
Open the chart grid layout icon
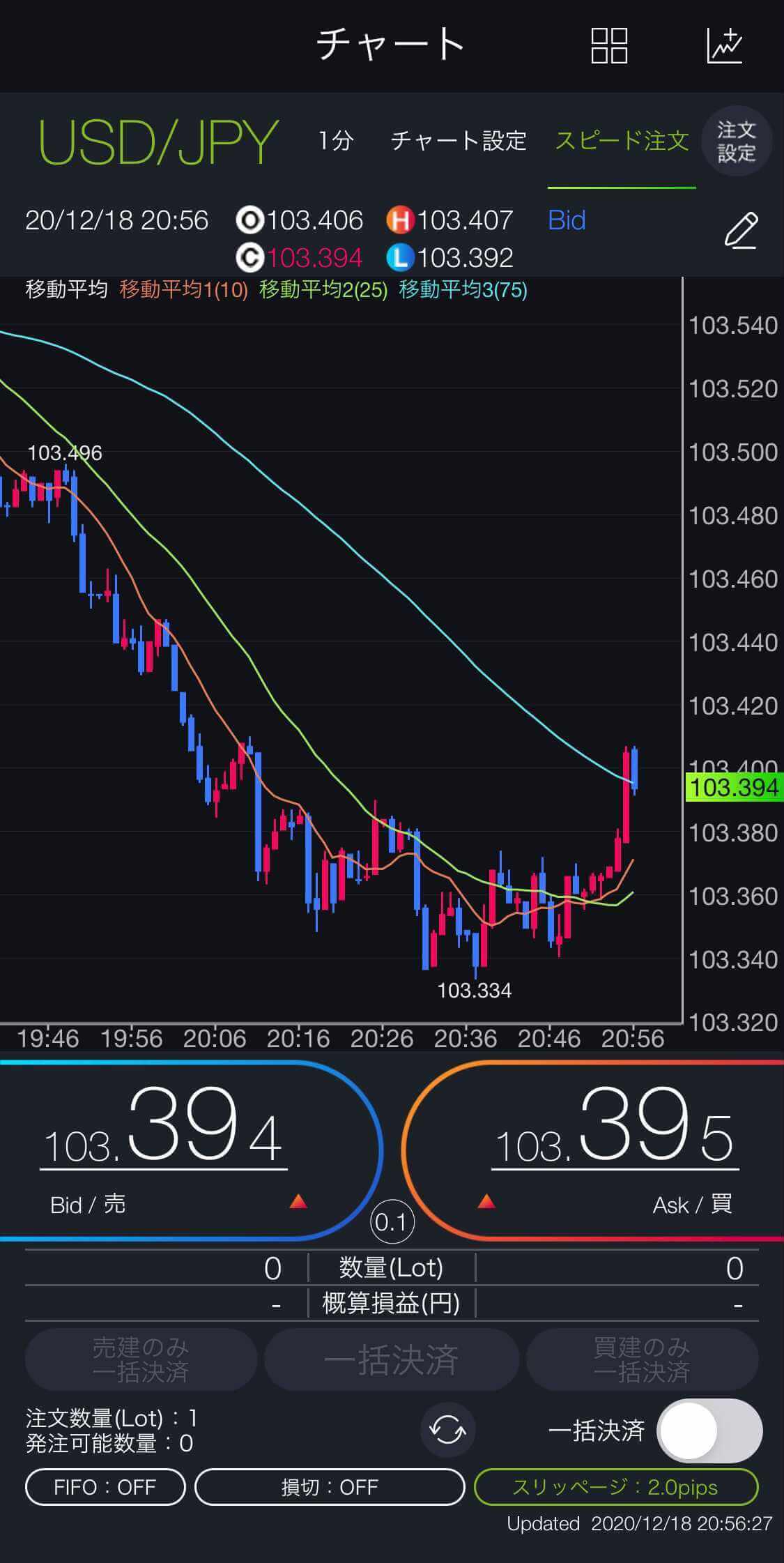609,46
